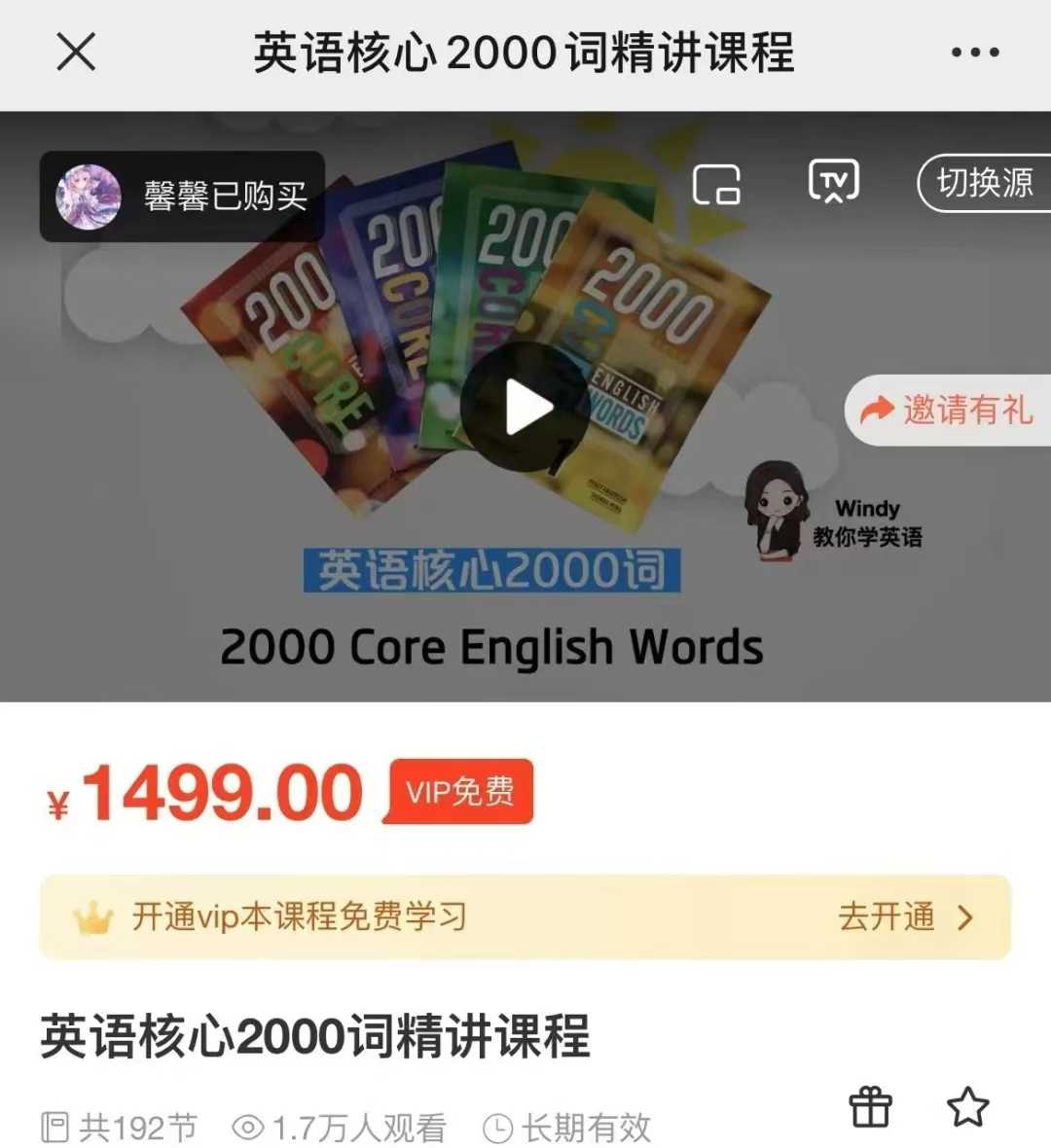The image size is (1051, 1148).
Task: Open the gift icon
Action: pyautogui.click(x=870, y=1107)
